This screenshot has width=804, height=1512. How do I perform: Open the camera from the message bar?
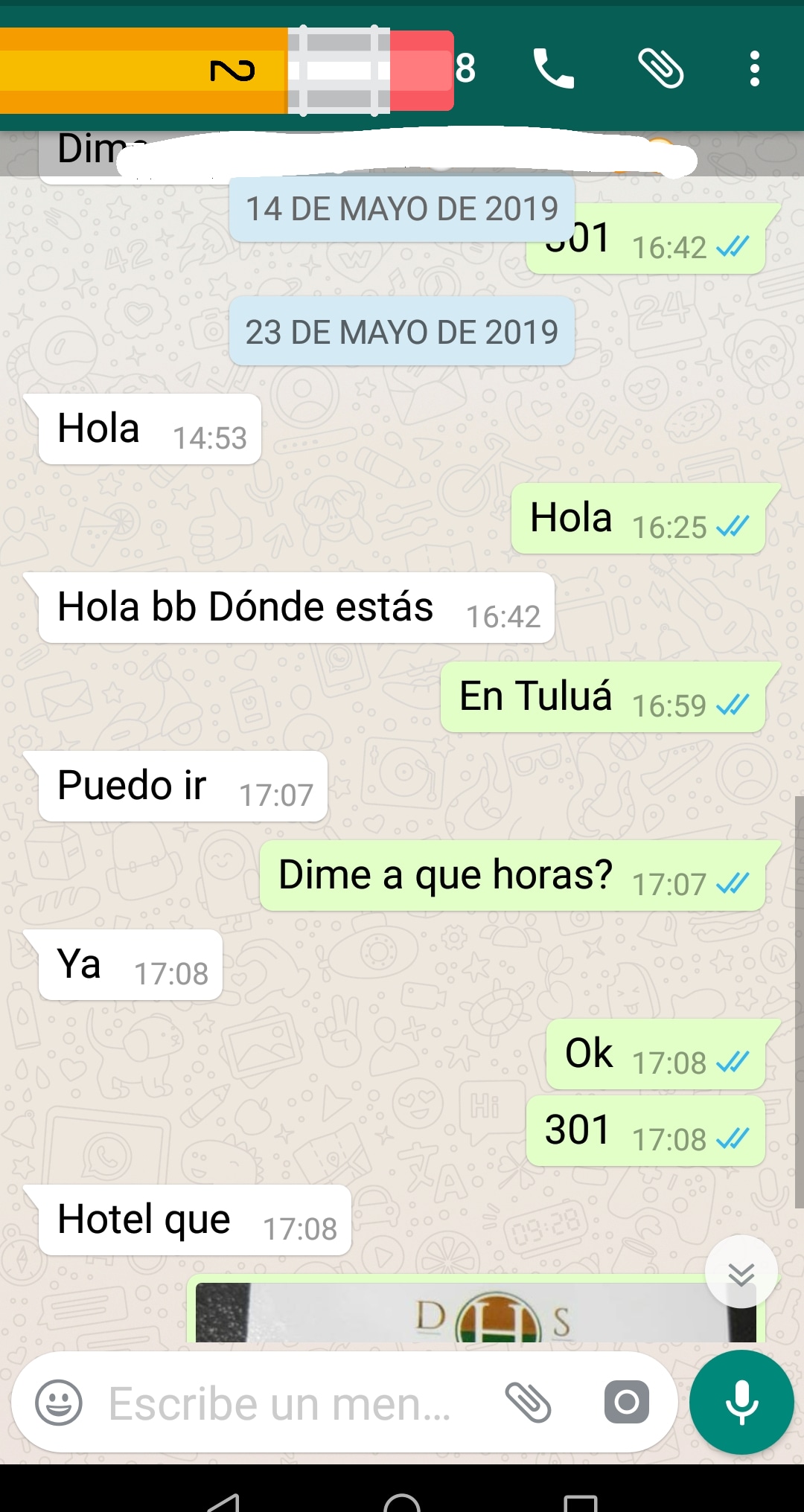[x=626, y=1403]
